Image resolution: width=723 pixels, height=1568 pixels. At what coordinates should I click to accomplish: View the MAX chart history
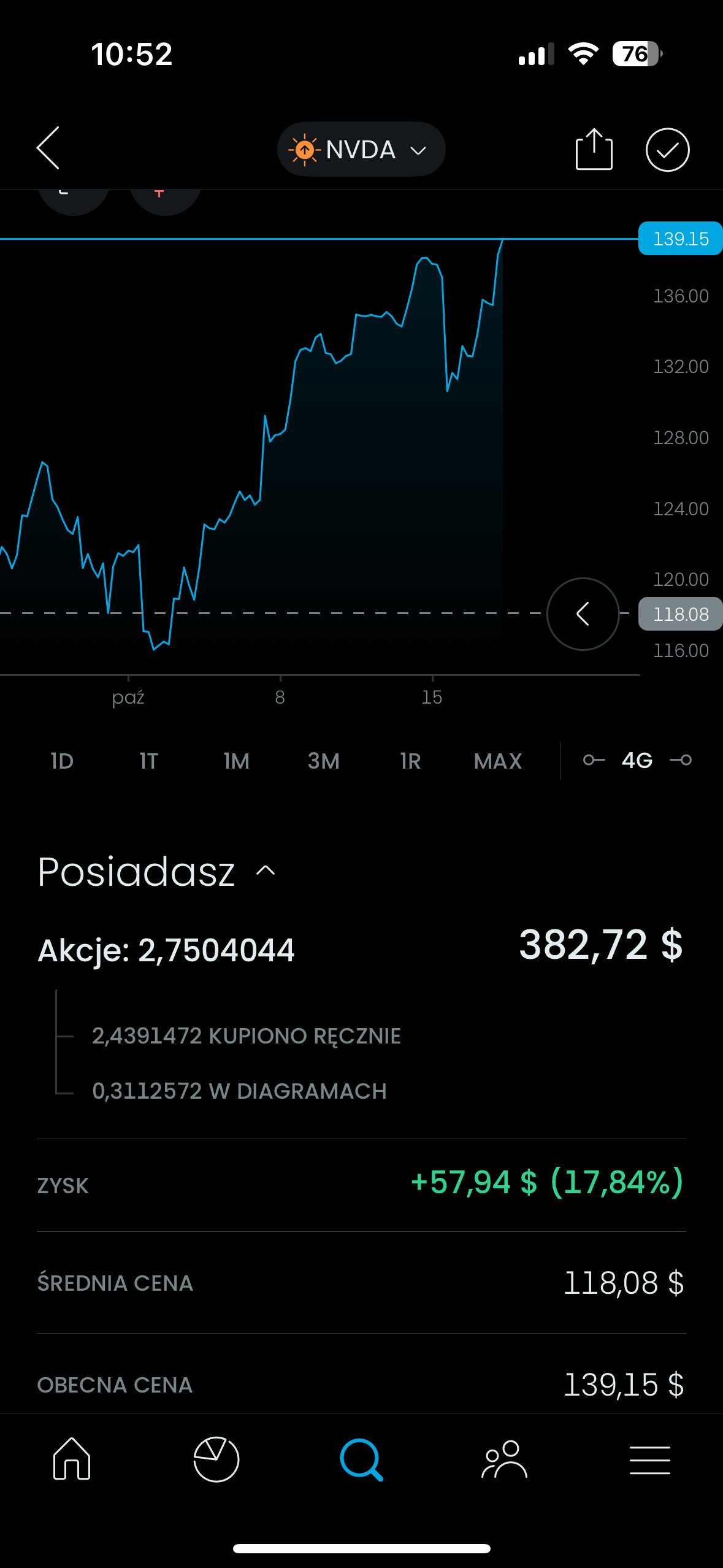497,761
